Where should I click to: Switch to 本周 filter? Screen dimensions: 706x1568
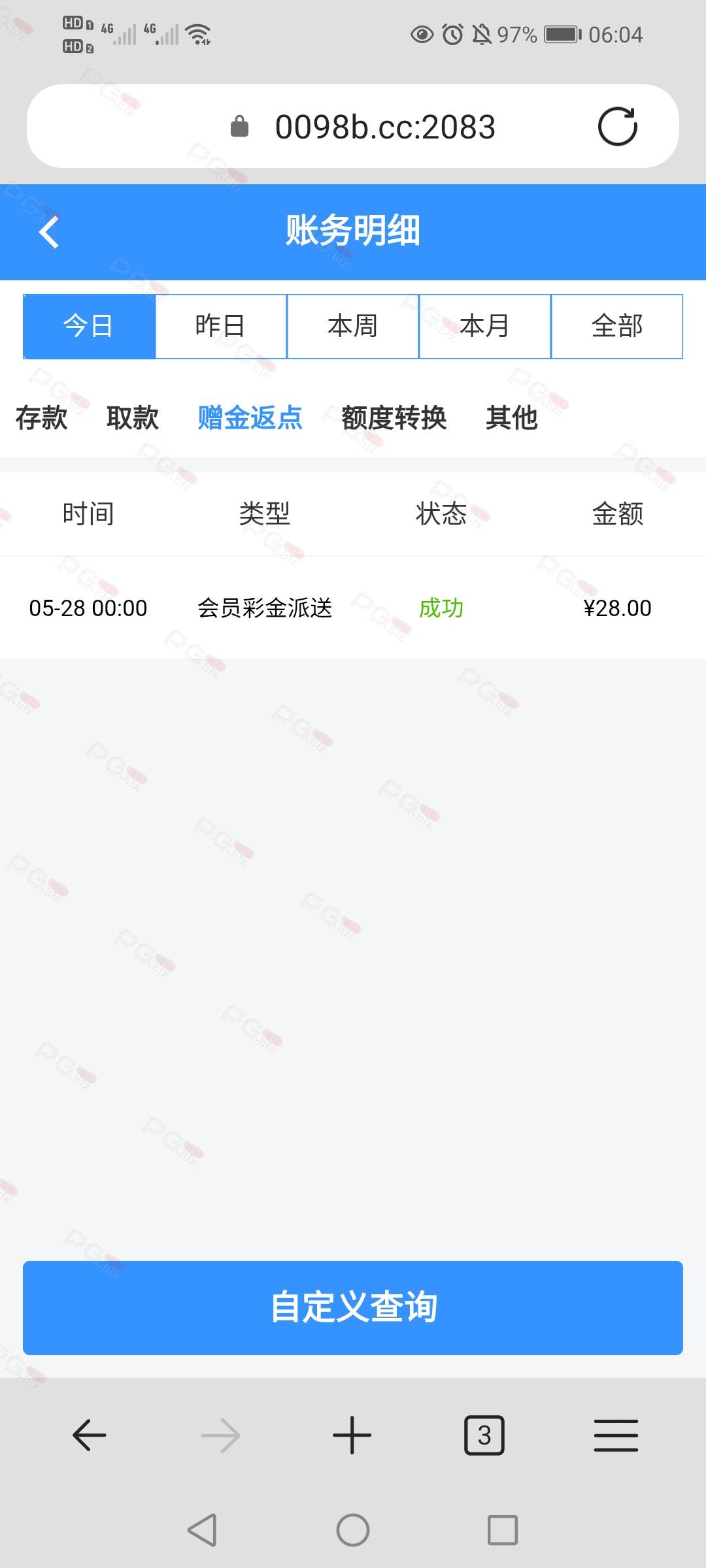[x=353, y=326]
